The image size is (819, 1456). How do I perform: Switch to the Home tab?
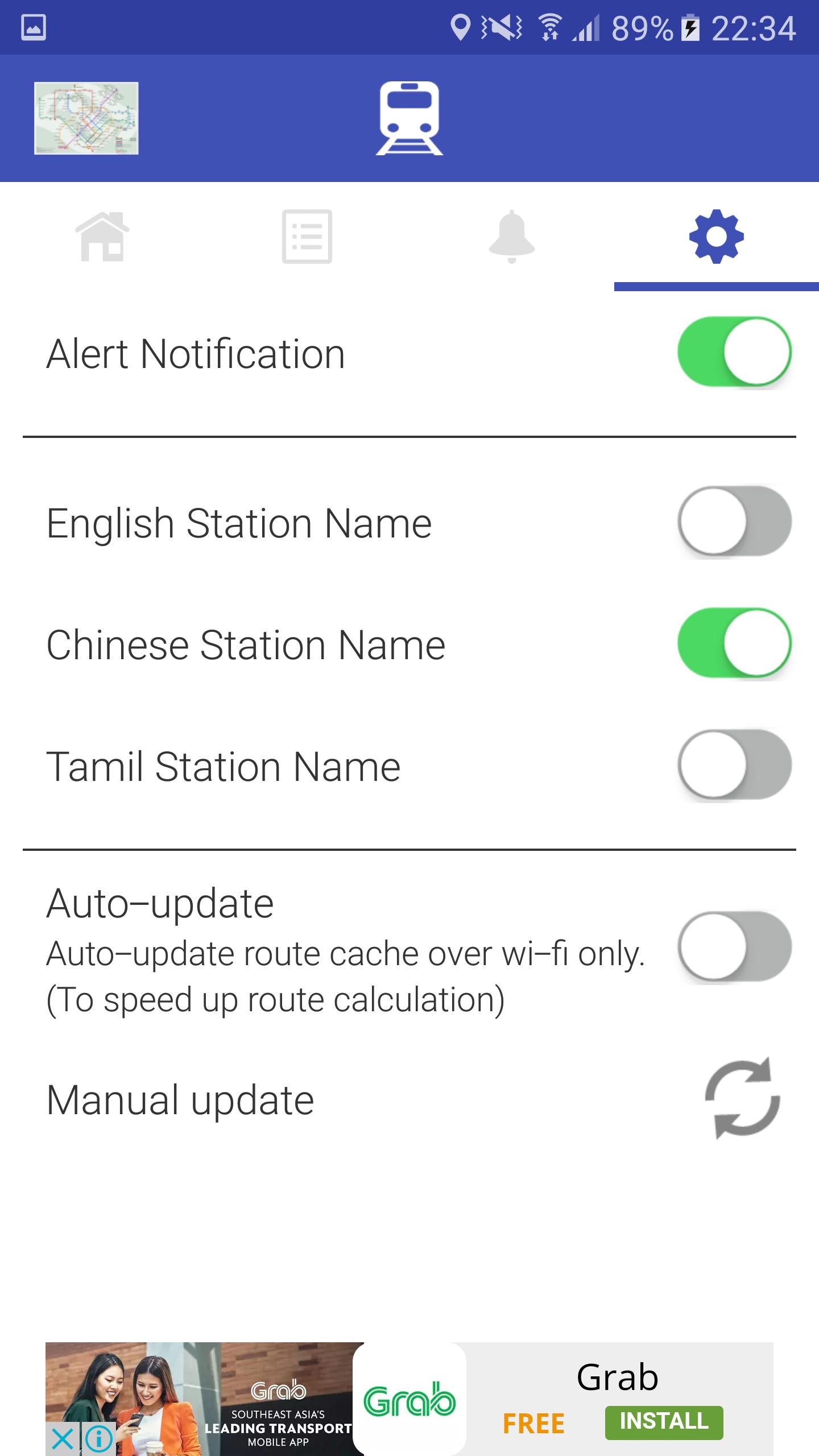tap(102, 237)
